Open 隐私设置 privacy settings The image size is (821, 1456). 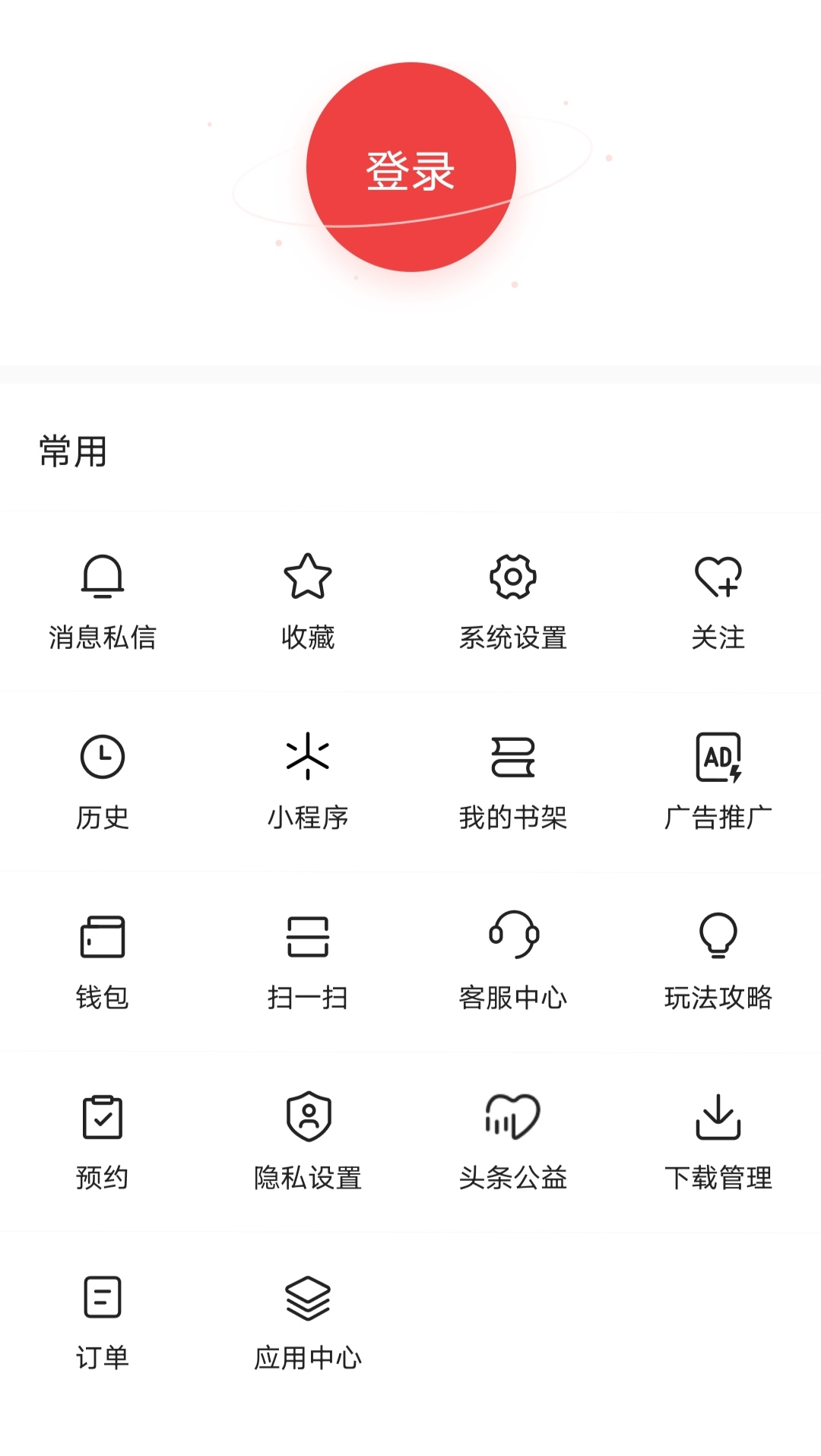[308, 1141]
